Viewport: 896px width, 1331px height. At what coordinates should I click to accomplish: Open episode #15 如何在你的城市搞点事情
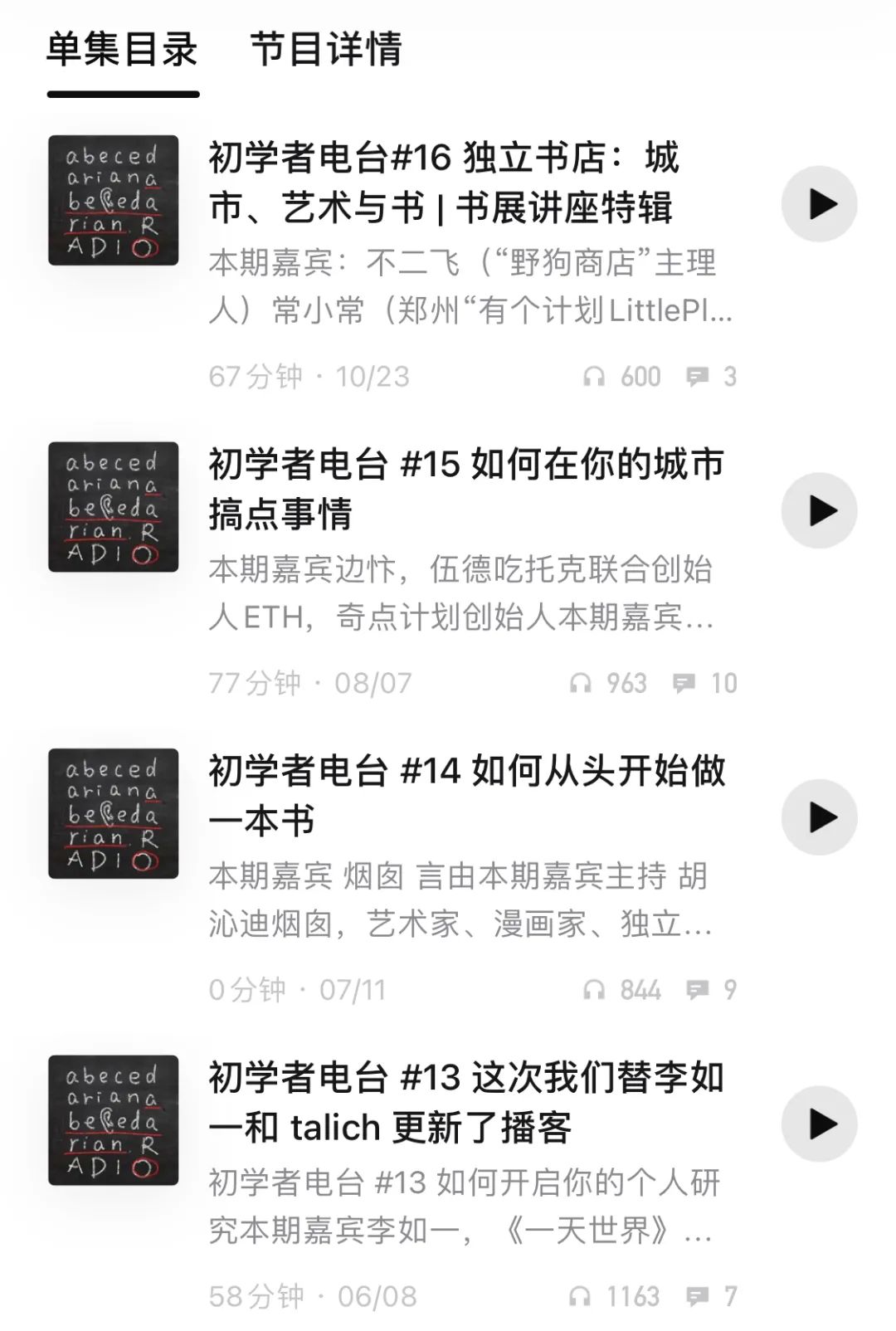(465, 490)
